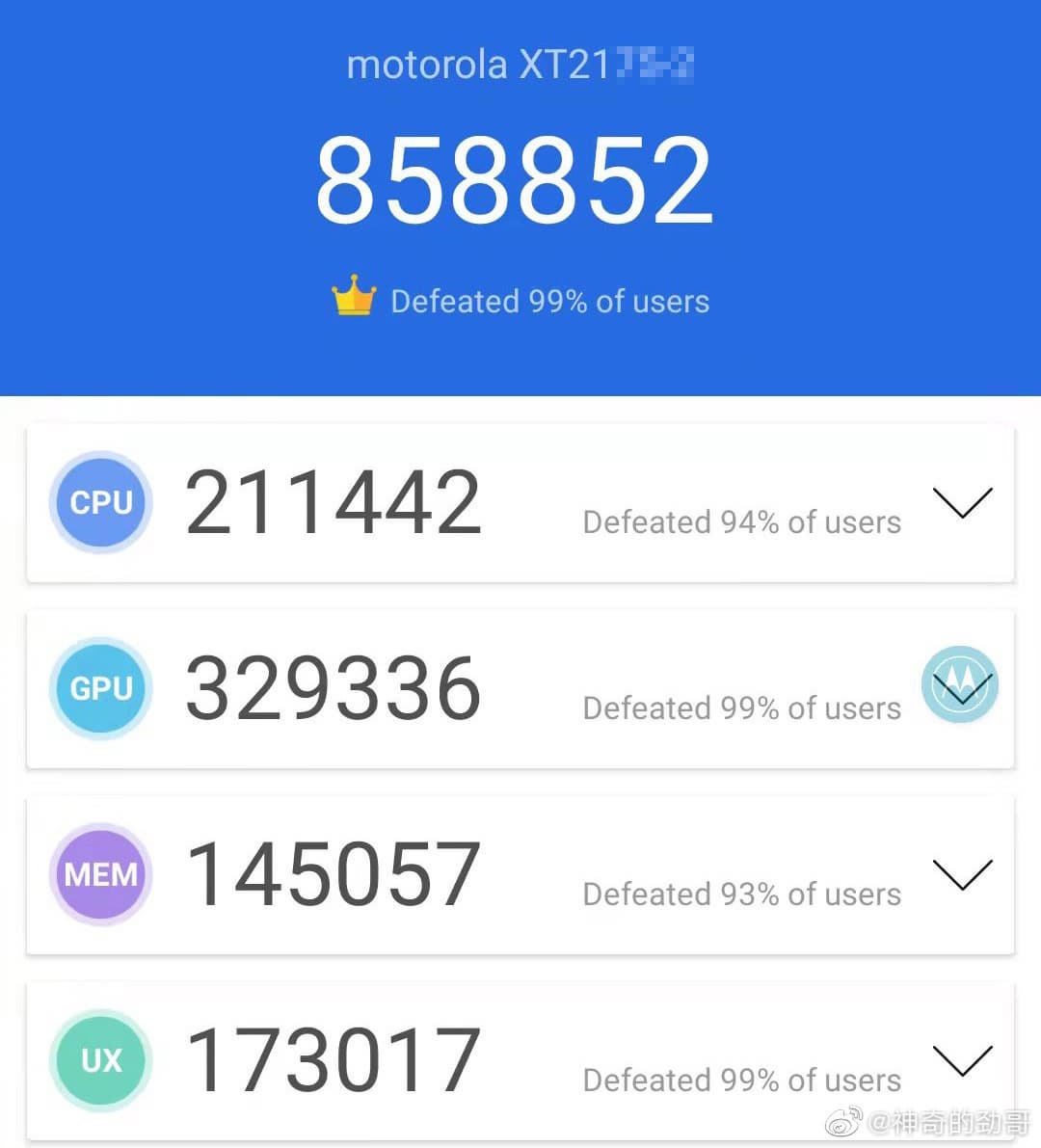Viewport: 1041px width, 1148px height.
Task: Show details for the UX score
Action: 962,1059
